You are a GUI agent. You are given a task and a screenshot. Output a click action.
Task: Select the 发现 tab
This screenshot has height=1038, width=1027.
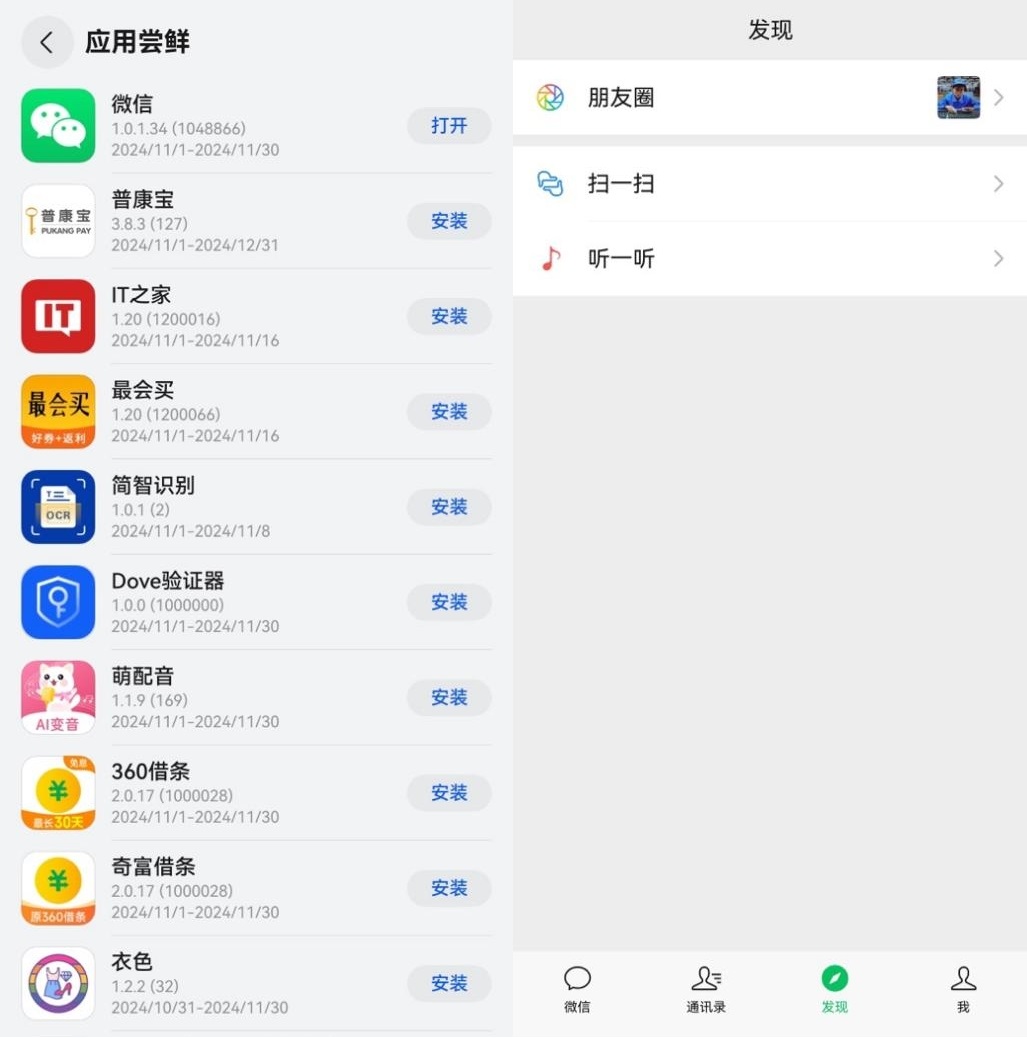pyautogui.click(x=834, y=989)
